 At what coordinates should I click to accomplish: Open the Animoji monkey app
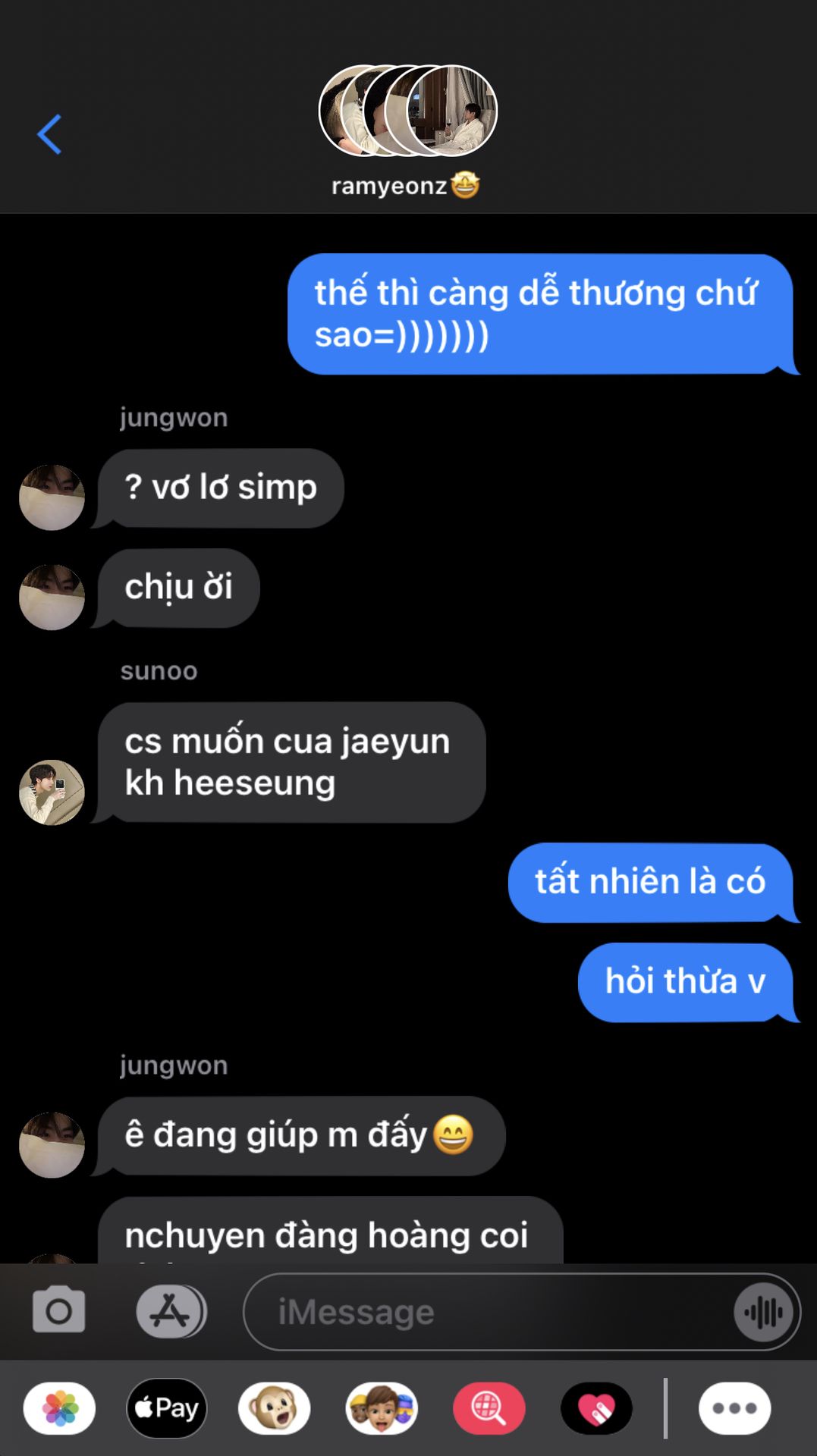(x=274, y=1408)
